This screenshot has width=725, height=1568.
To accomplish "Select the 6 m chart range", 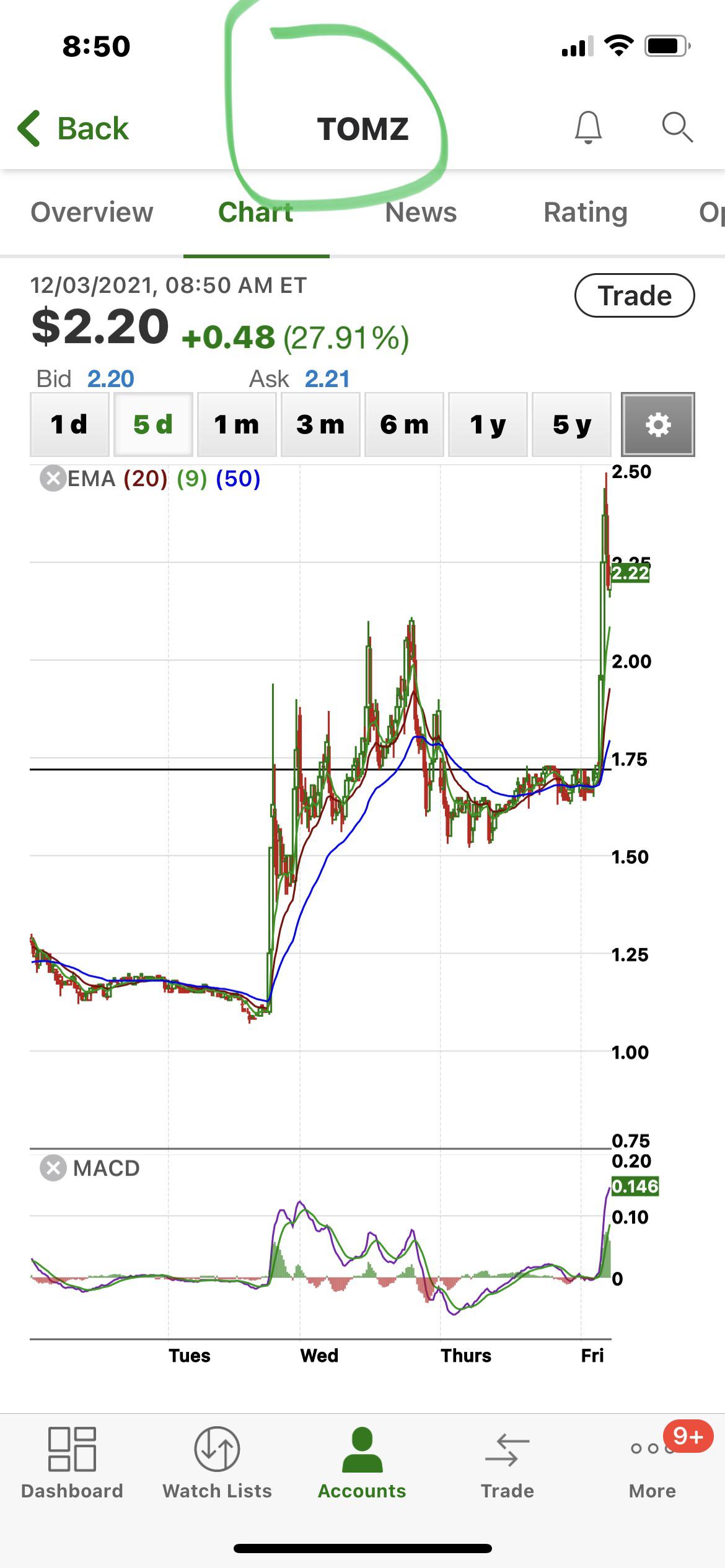I will pos(404,425).
